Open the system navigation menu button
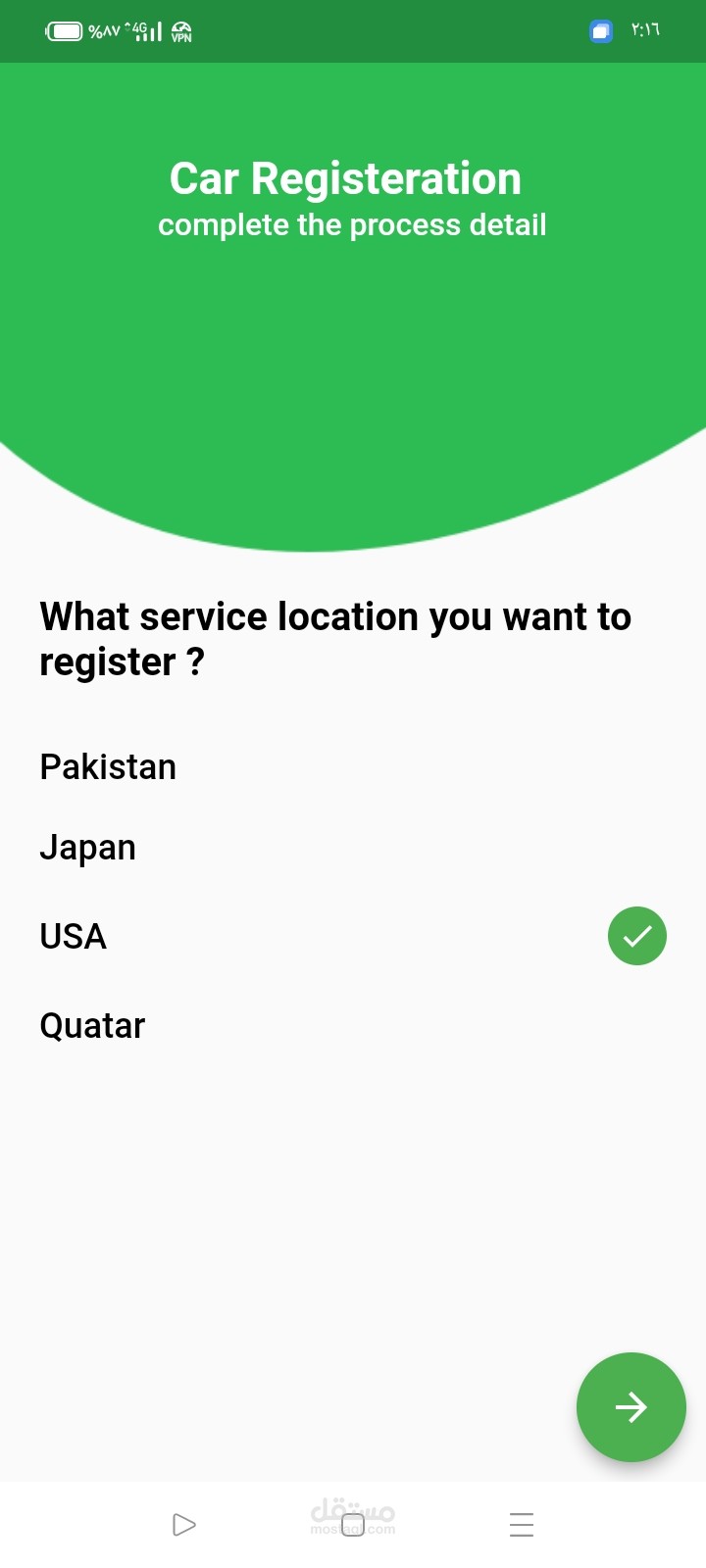This screenshot has height=1568, width=706. 522,1525
